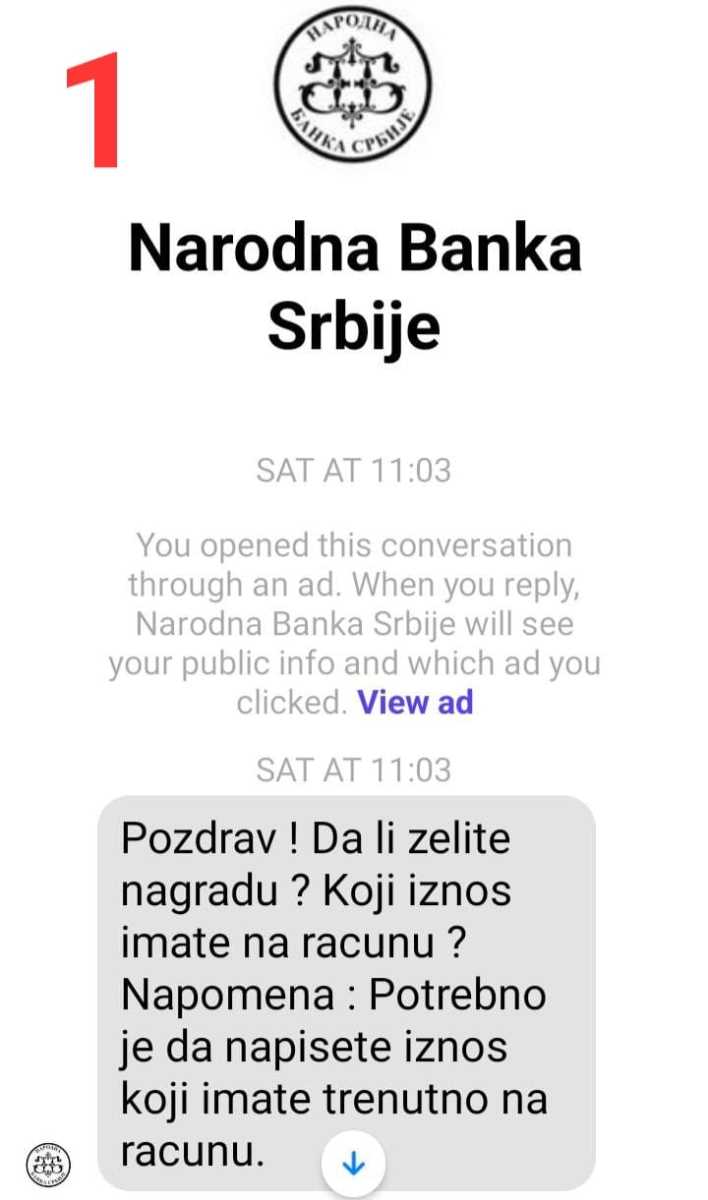Screen dimensions: 708x1200
Task: Jump to latest messages with down arrow
Action: click(354, 1164)
